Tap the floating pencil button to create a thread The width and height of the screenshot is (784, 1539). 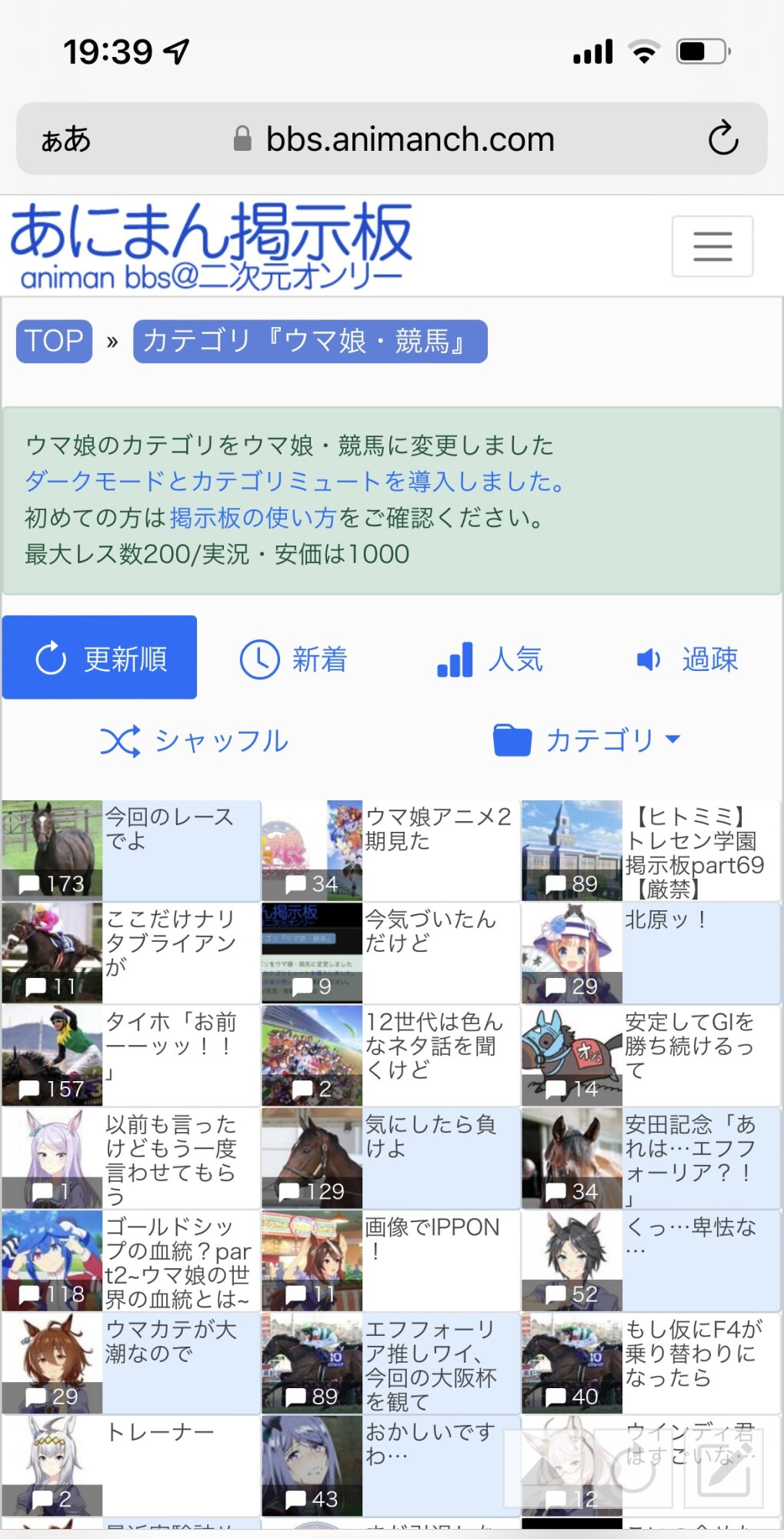[x=723, y=1468]
